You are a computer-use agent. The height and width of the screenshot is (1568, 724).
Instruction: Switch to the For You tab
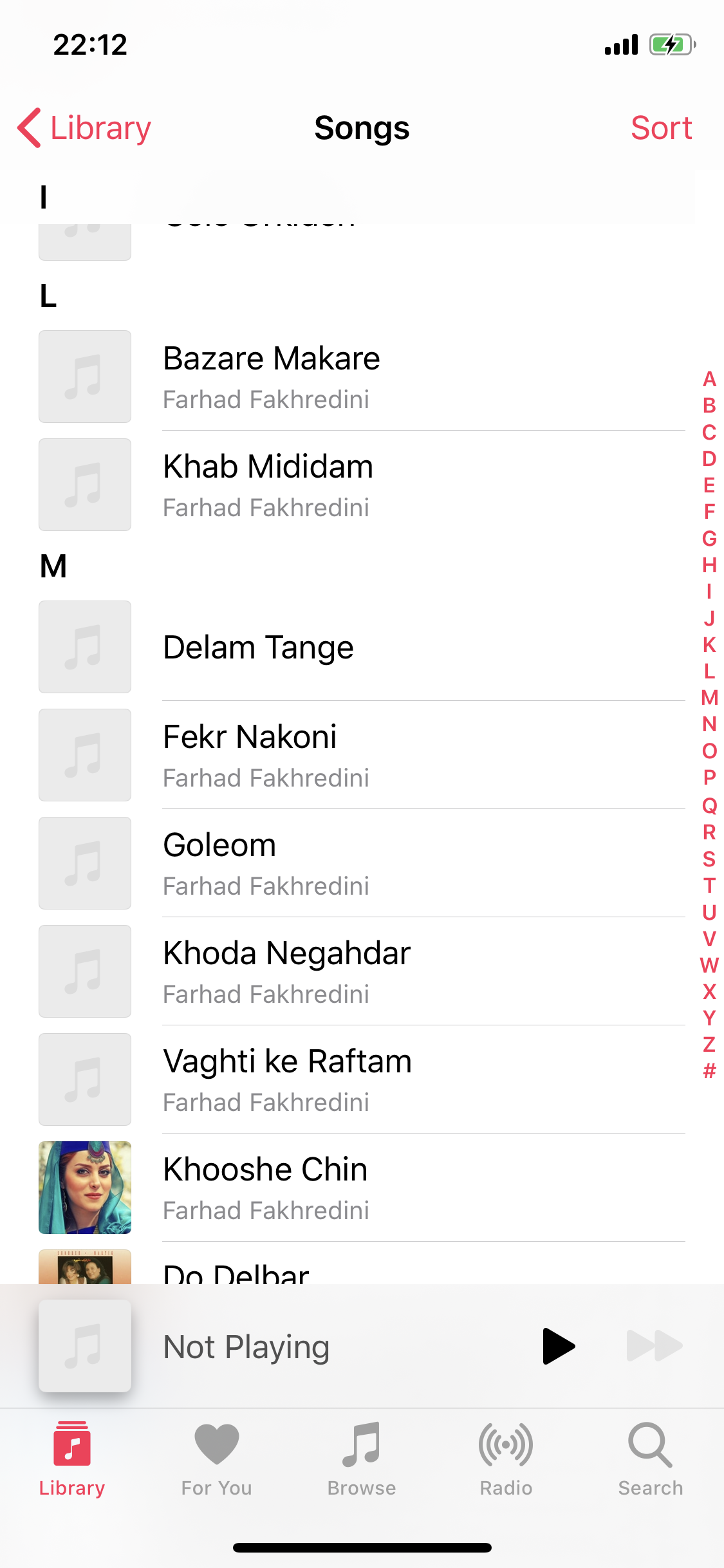(x=216, y=1459)
